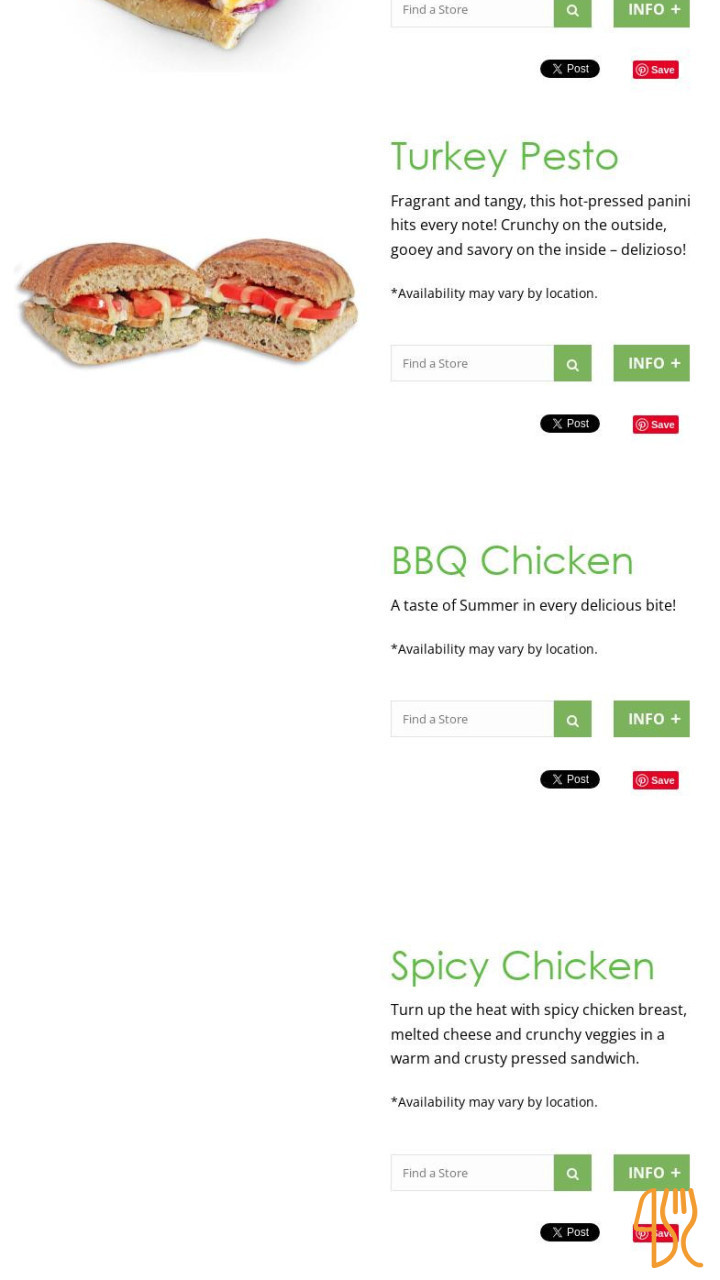Share BBQ Chicken via X Post
Viewport: 720px width, 1280px height.
pos(569,779)
